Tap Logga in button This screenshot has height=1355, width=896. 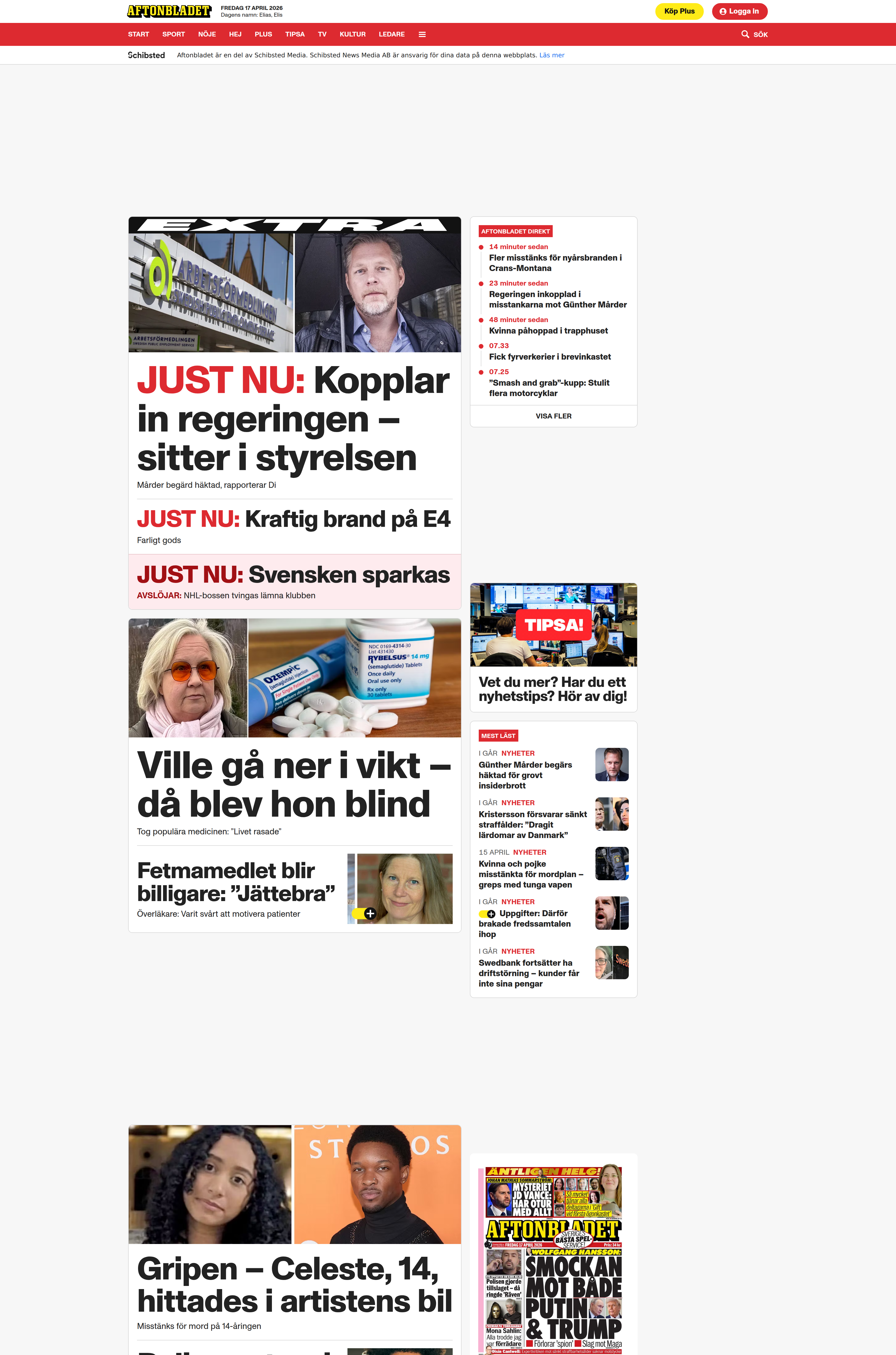(739, 11)
